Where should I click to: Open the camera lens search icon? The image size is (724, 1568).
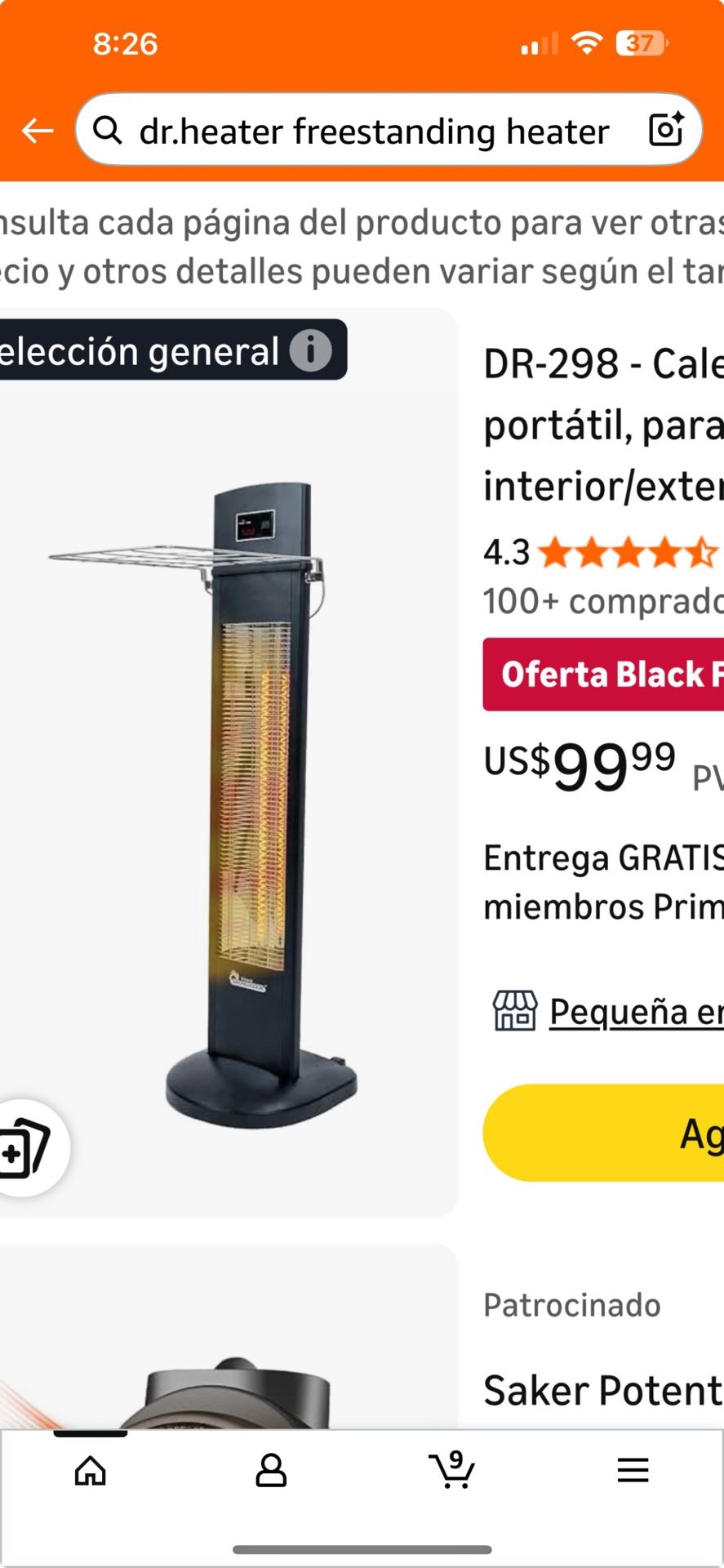pos(665,130)
